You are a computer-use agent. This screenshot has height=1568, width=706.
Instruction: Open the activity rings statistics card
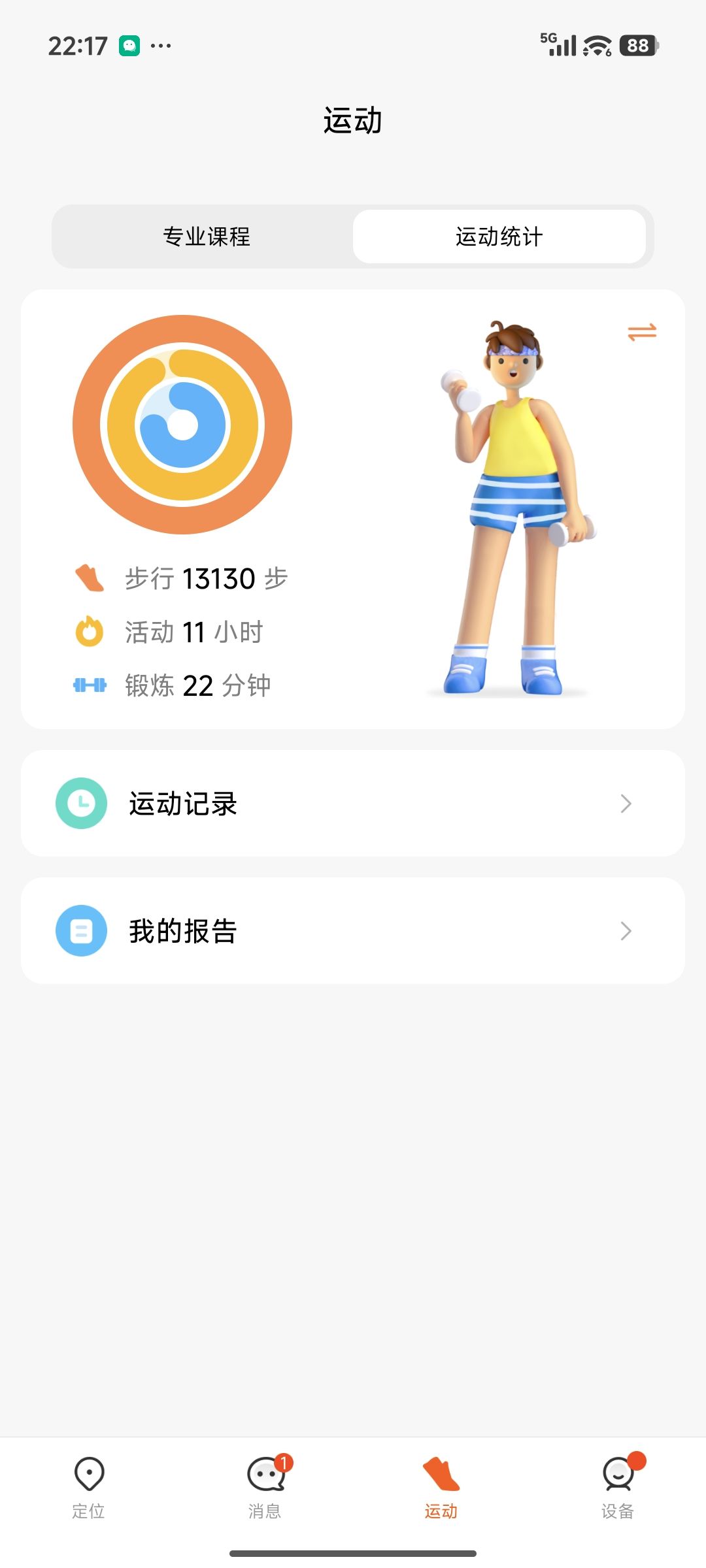coord(182,425)
